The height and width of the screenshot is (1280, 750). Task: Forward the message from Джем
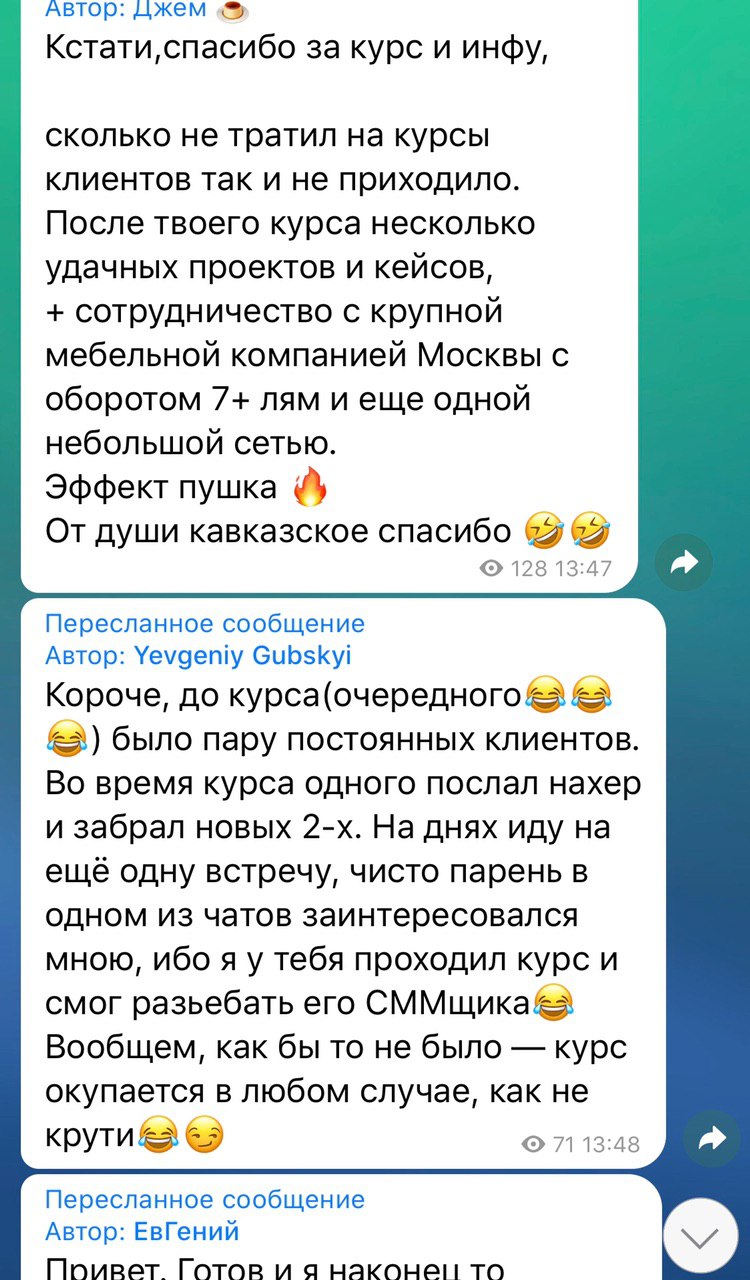(684, 563)
